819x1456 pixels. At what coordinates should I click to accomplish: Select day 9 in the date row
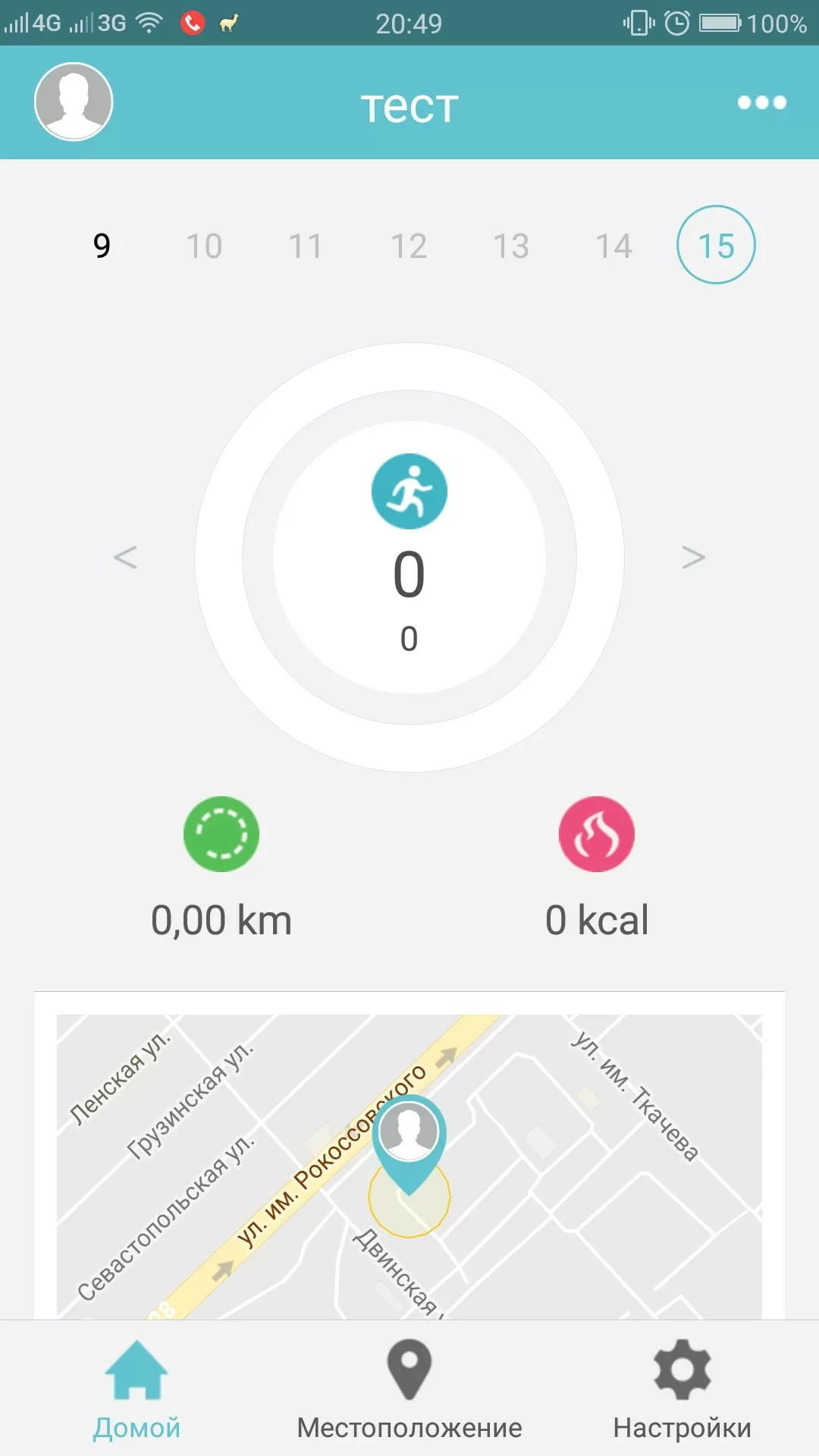tap(102, 246)
